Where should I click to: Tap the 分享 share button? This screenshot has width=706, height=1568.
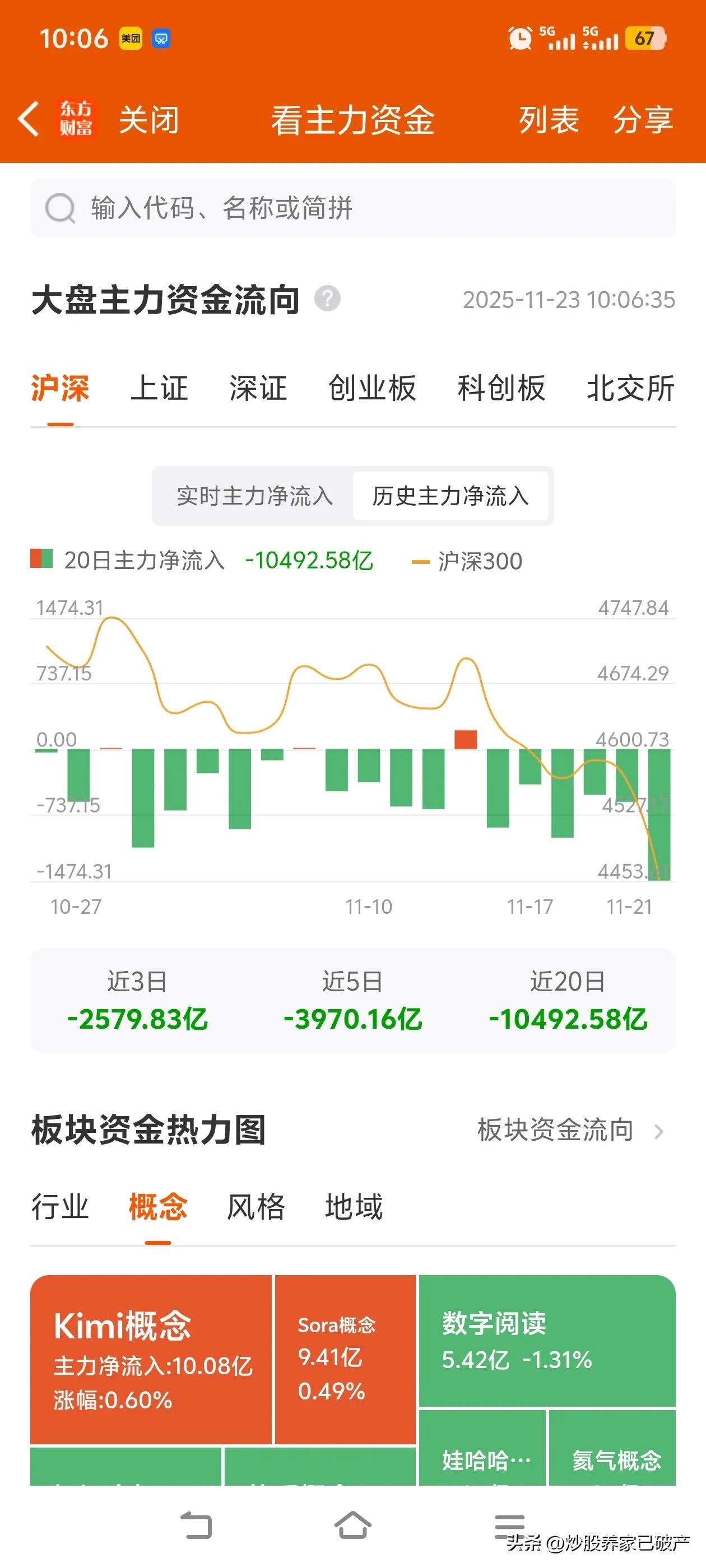(644, 120)
